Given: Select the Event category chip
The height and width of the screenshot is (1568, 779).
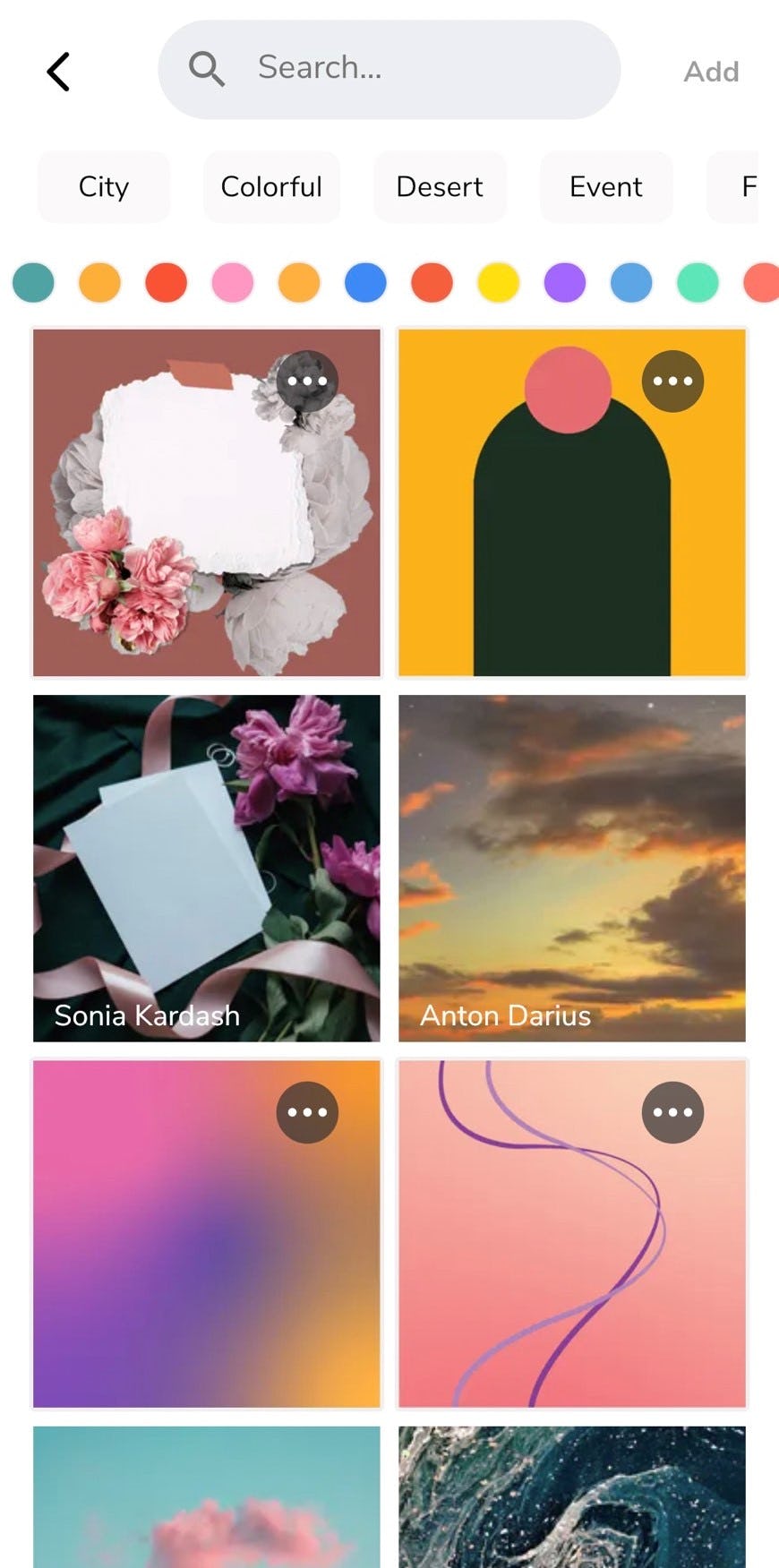Looking at the screenshot, I should [605, 187].
